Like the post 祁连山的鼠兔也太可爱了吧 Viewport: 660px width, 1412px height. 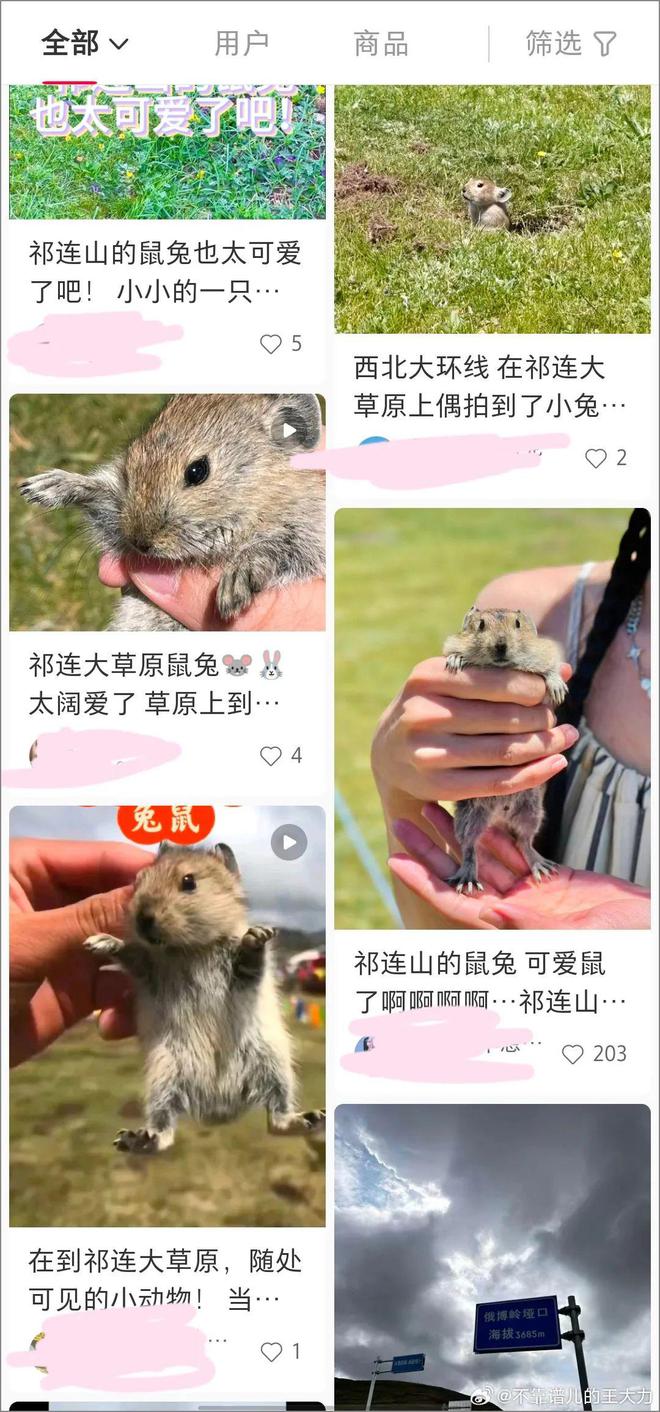click(271, 344)
